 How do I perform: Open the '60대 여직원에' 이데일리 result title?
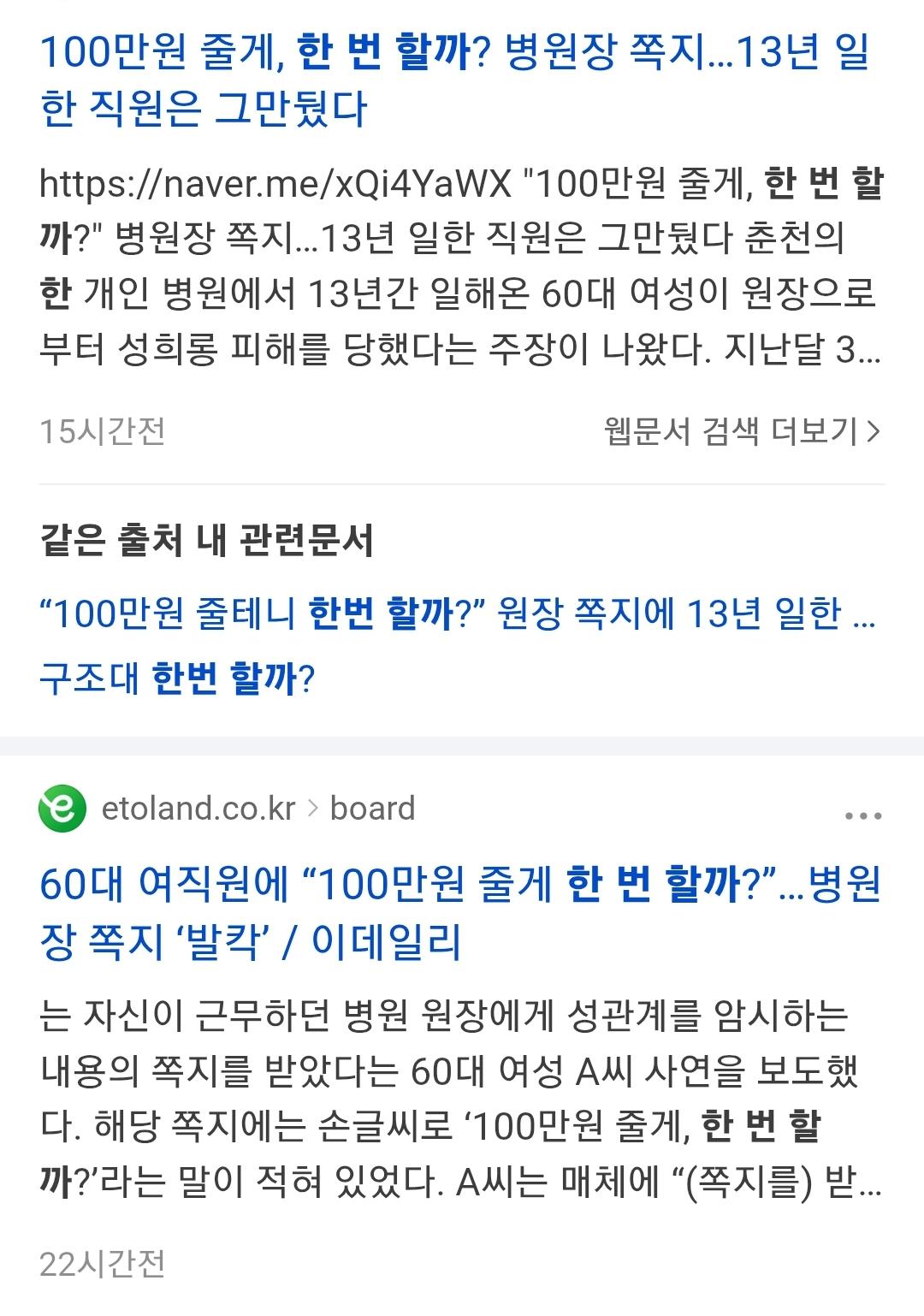click(459, 912)
